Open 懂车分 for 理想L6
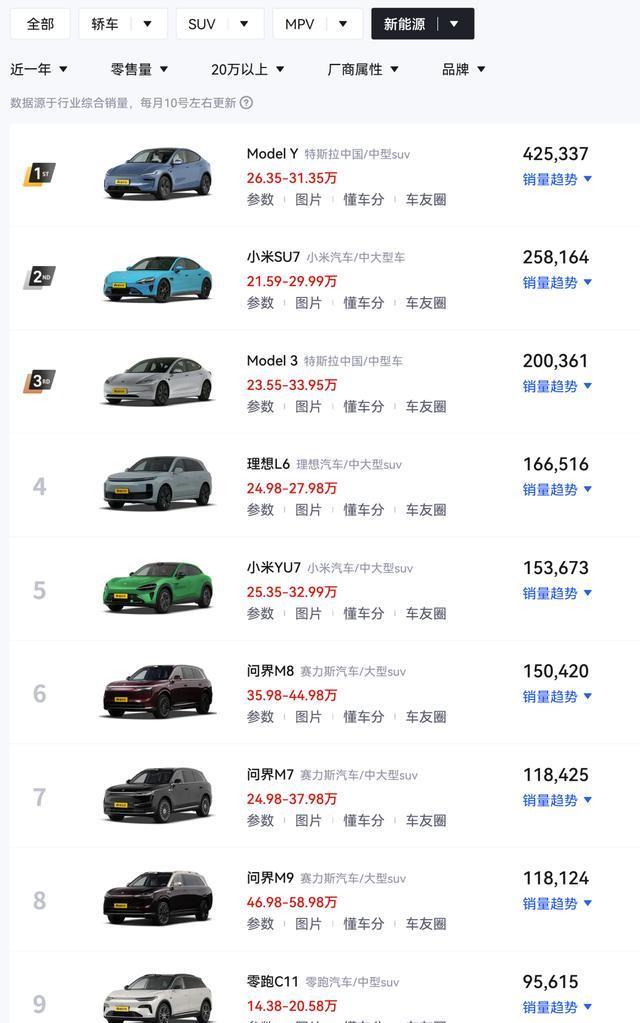The width and height of the screenshot is (640, 1023). pyautogui.click(x=363, y=509)
